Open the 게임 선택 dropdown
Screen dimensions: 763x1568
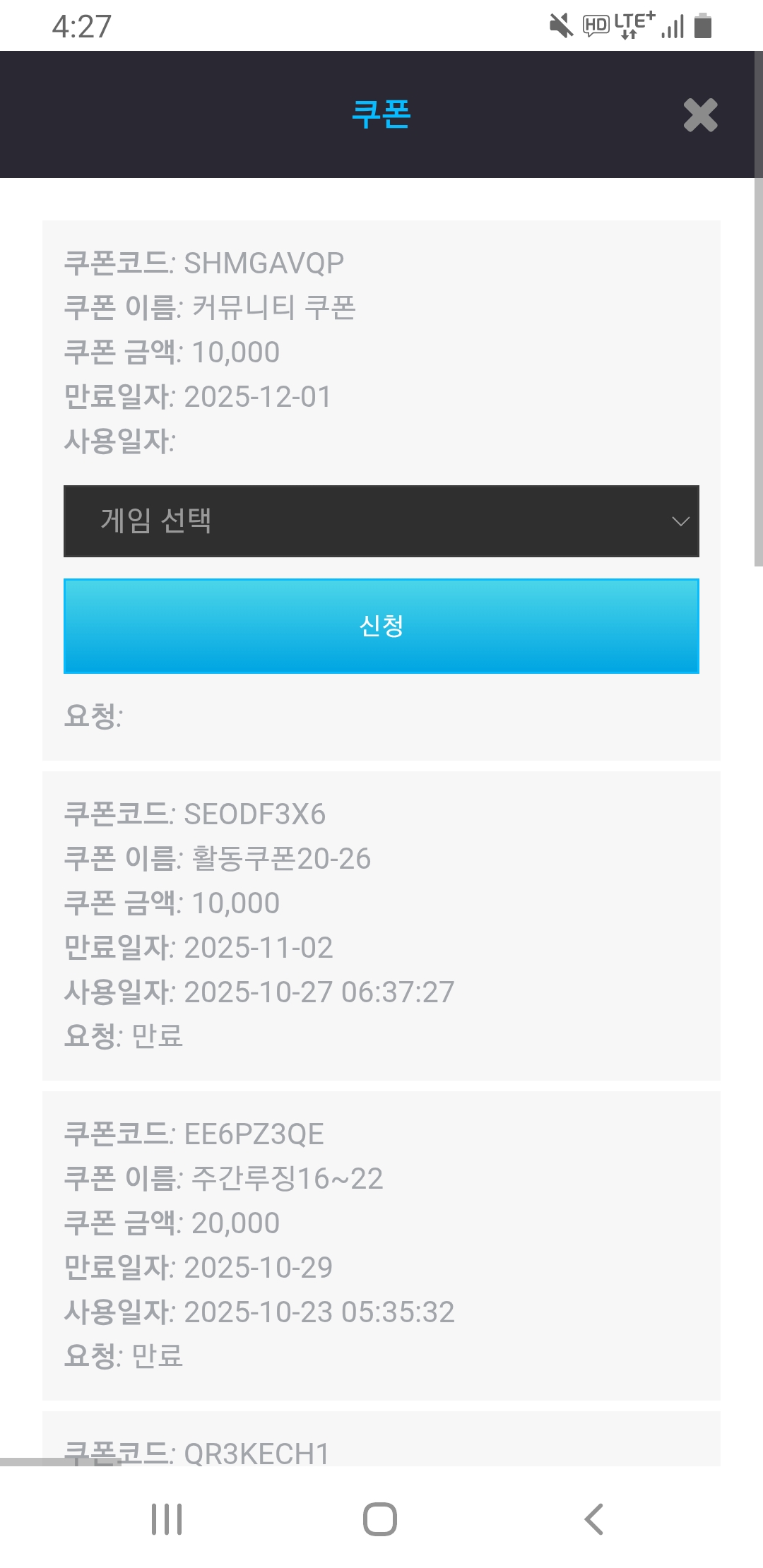tap(381, 521)
